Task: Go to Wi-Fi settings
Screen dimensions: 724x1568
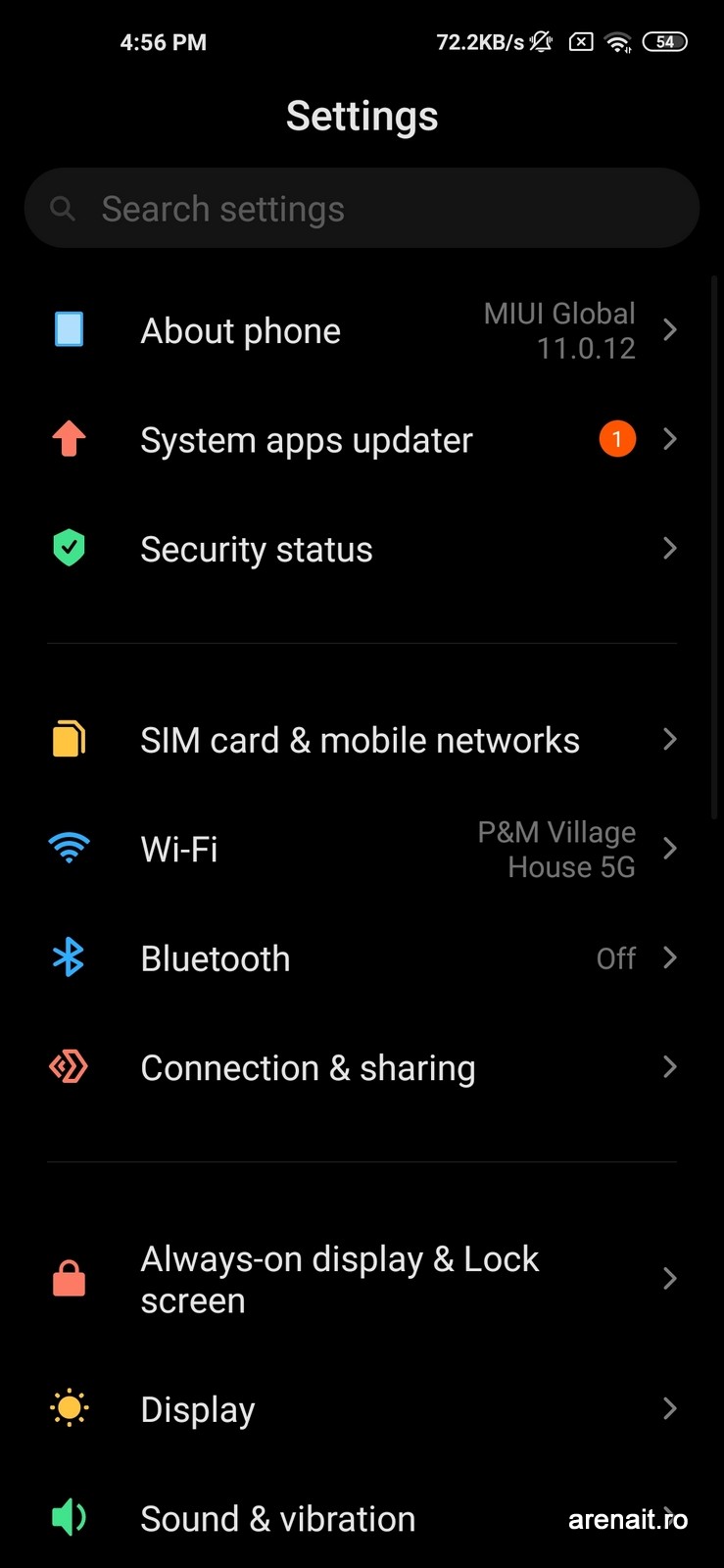Action: (x=362, y=849)
